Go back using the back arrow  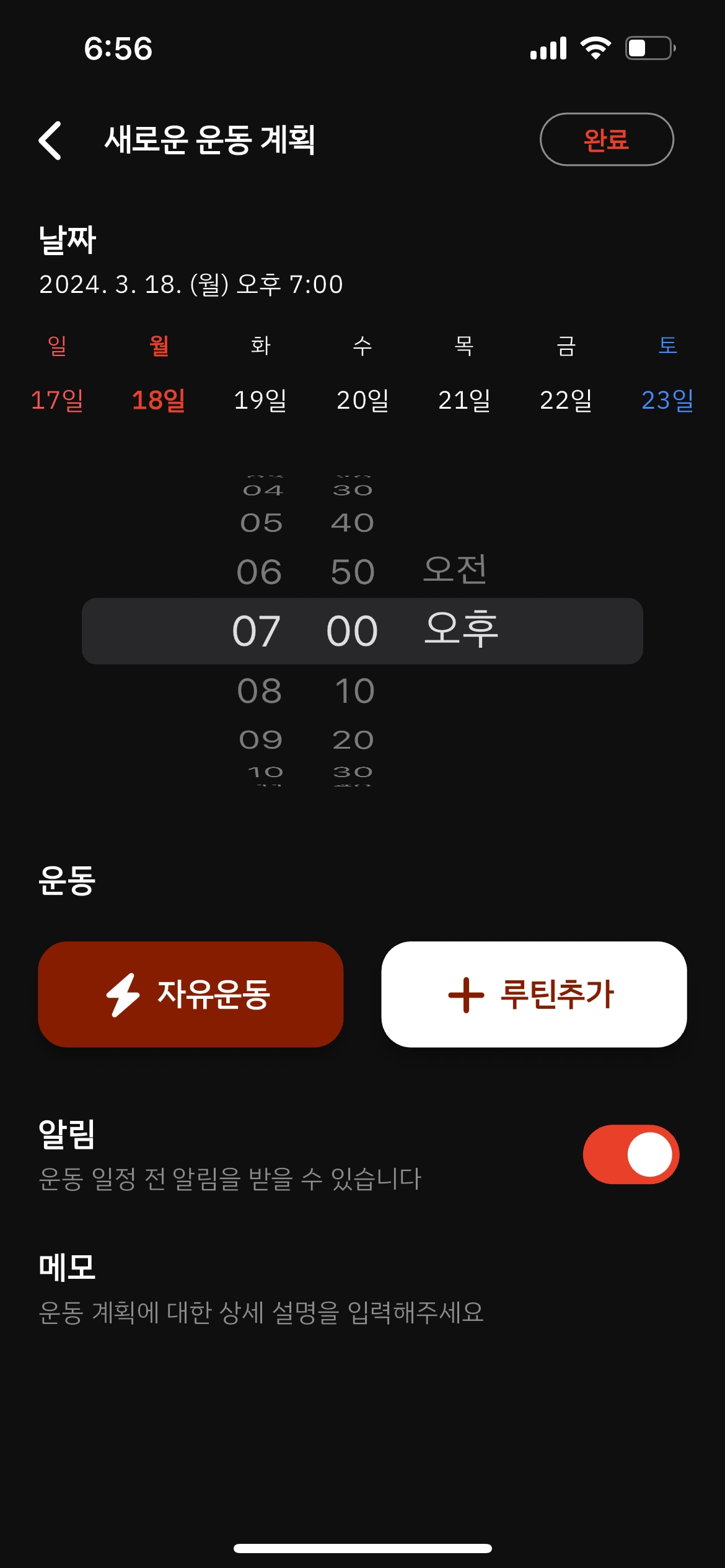tap(51, 140)
